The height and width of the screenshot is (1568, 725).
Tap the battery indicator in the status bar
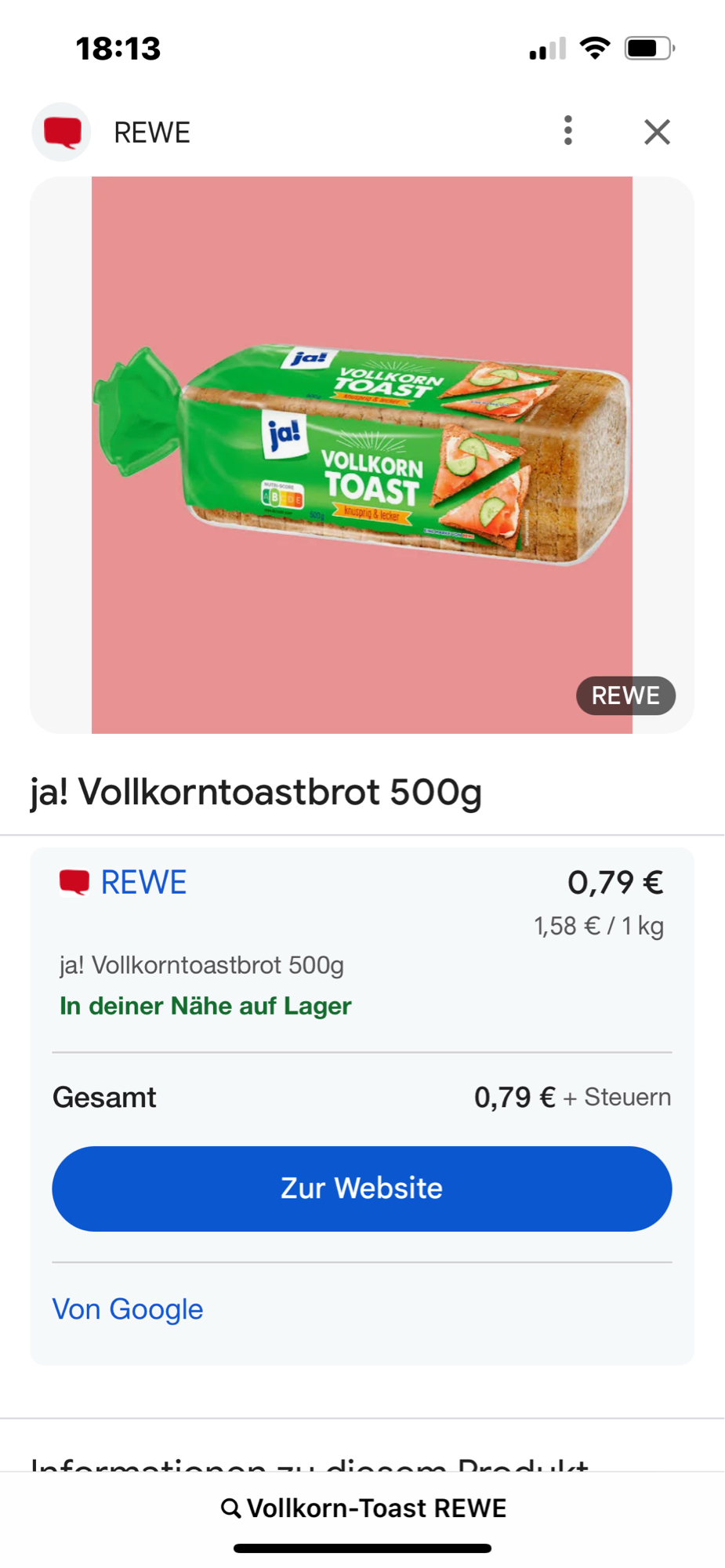pos(647,47)
